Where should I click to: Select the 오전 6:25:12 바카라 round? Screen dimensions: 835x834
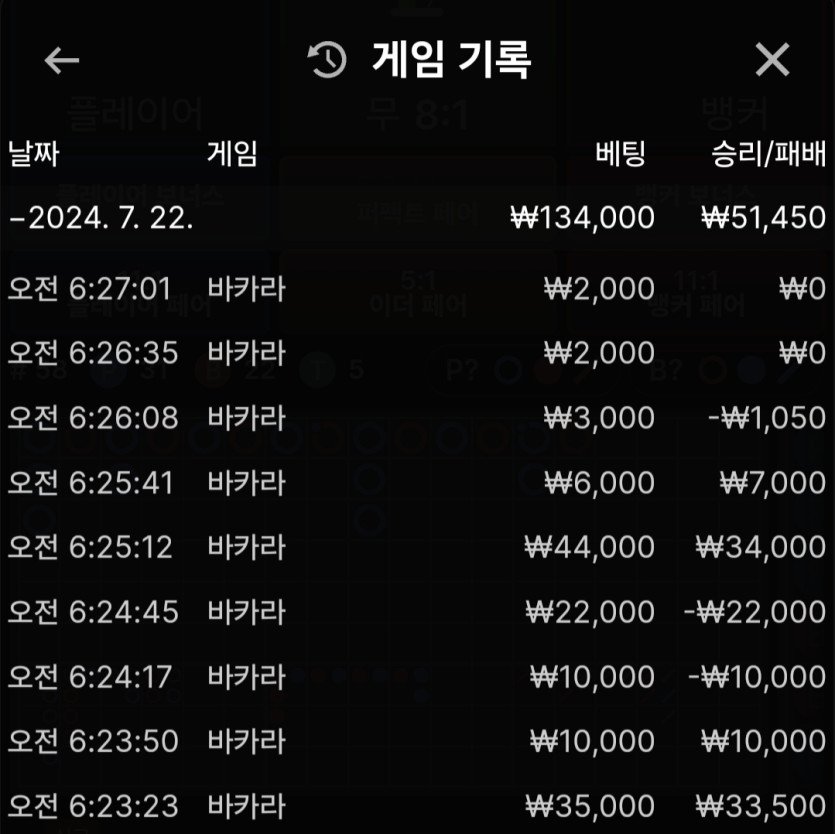coord(417,547)
